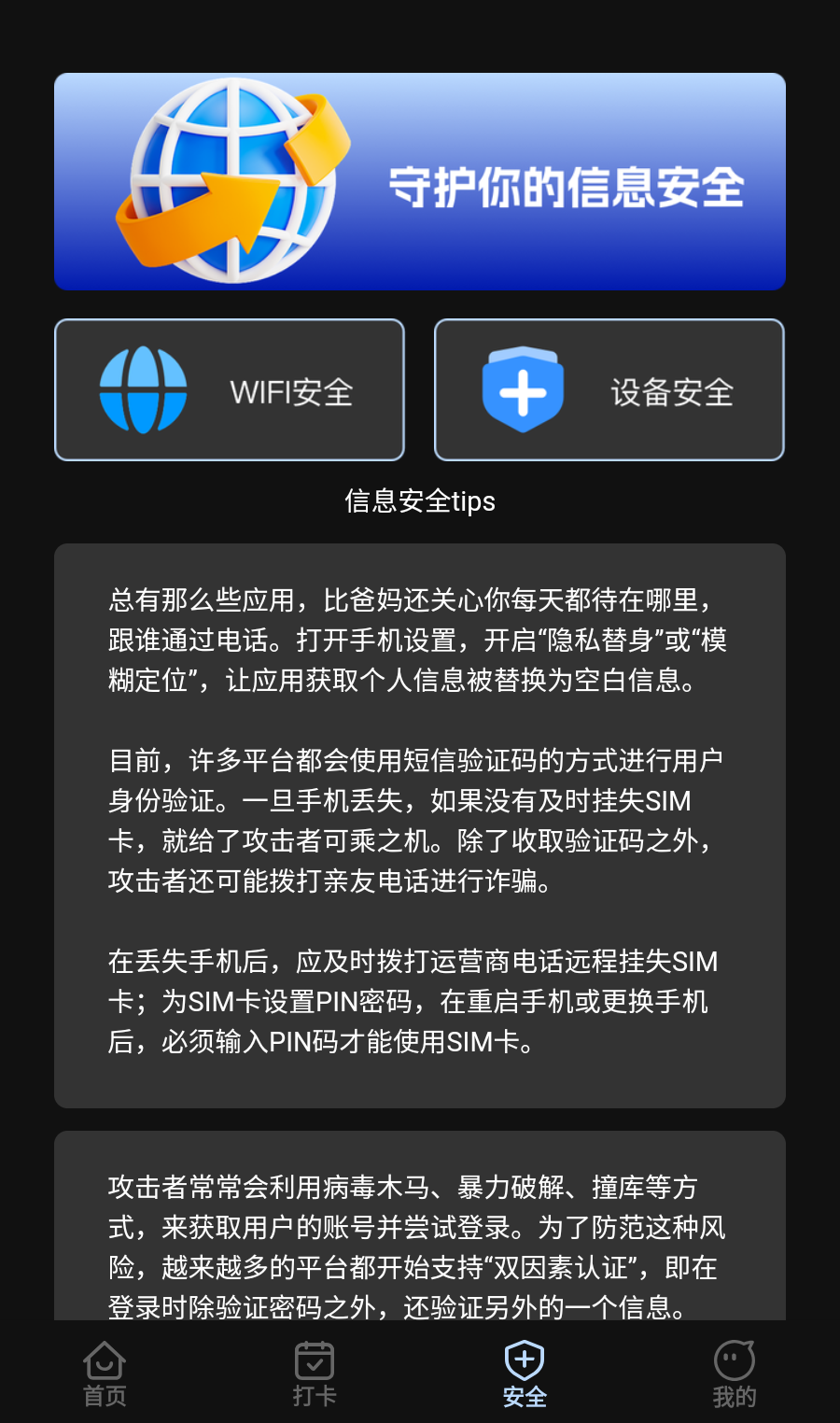
Task: Switch to the 首页 tab
Action: [105, 1374]
